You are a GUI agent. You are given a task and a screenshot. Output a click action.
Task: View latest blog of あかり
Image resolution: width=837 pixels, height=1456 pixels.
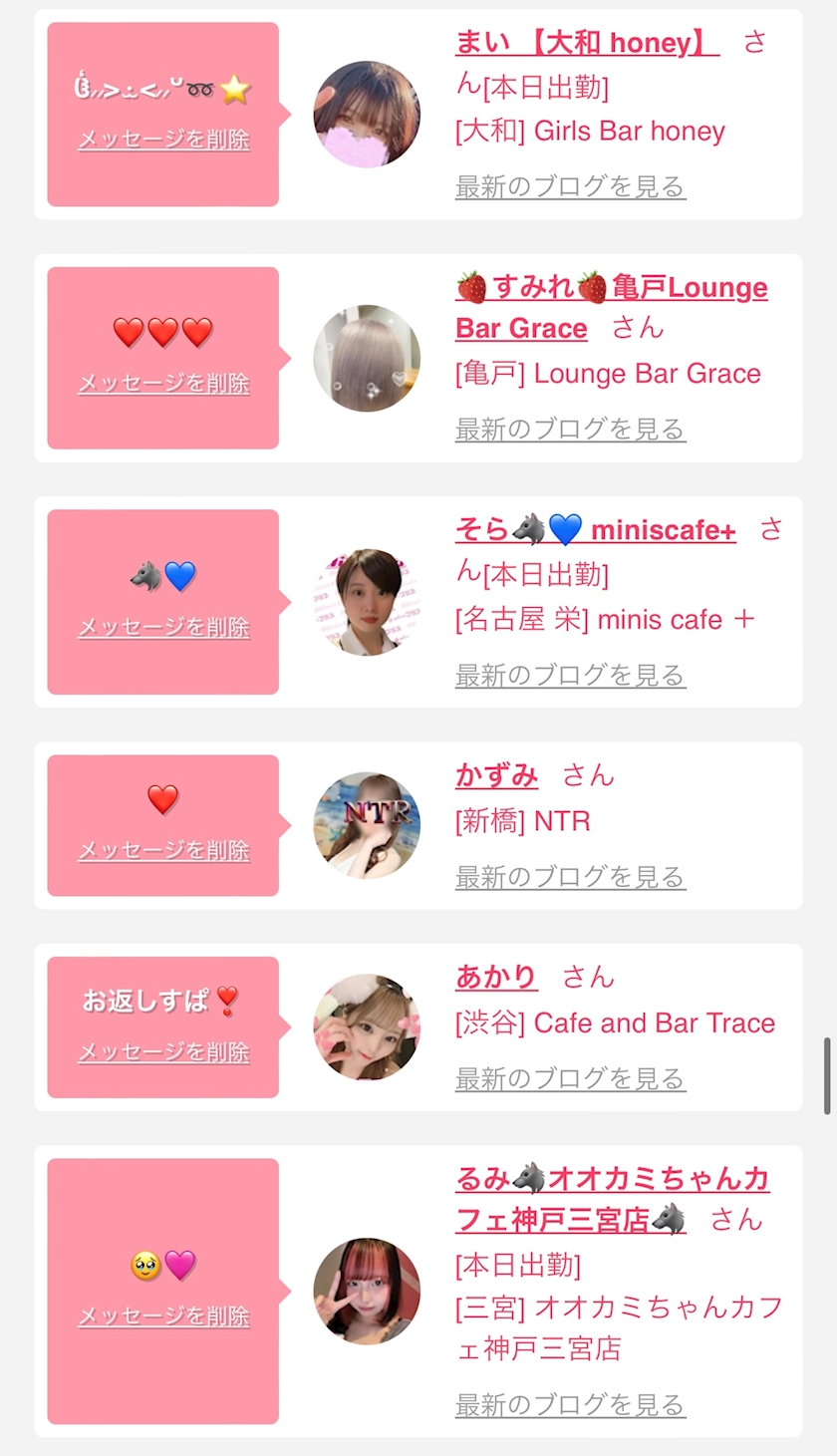point(570,1078)
